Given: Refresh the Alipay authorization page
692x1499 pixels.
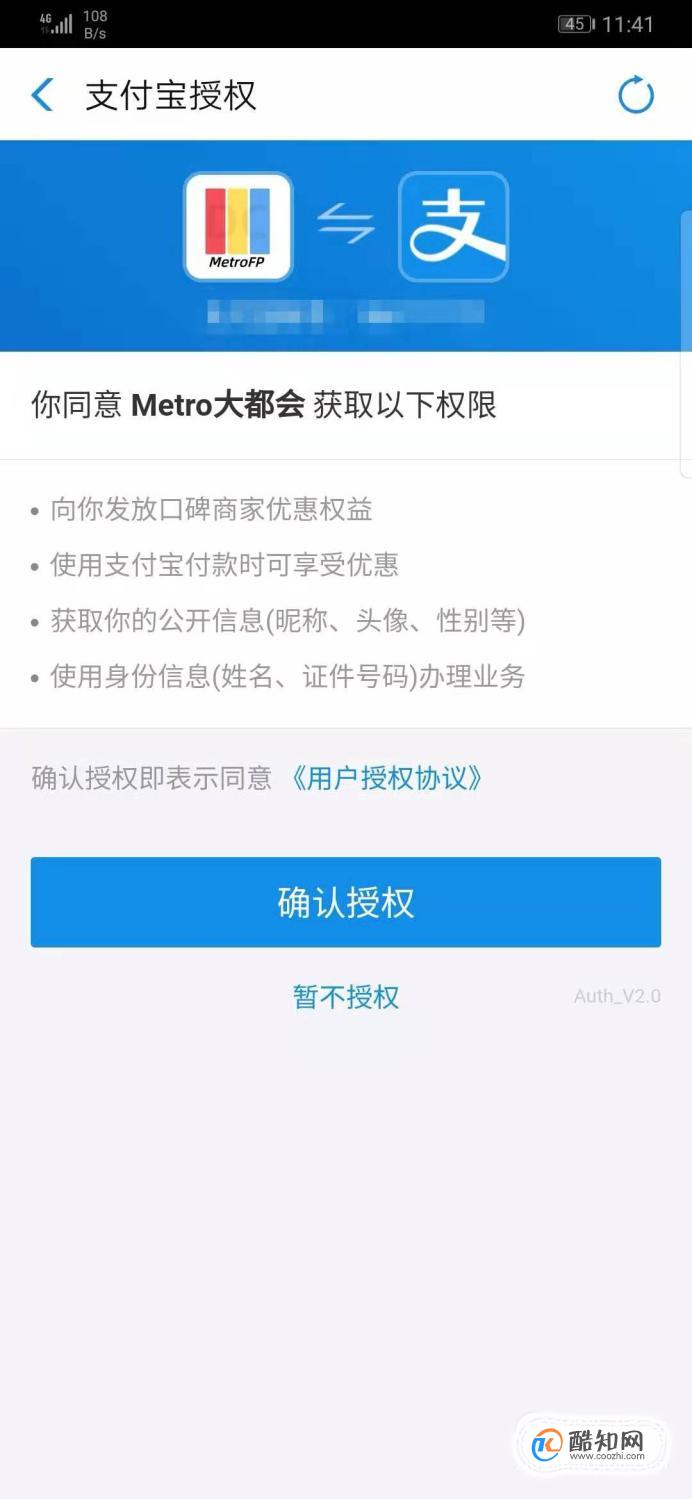Looking at the screenshot, I should coord(636,96).
